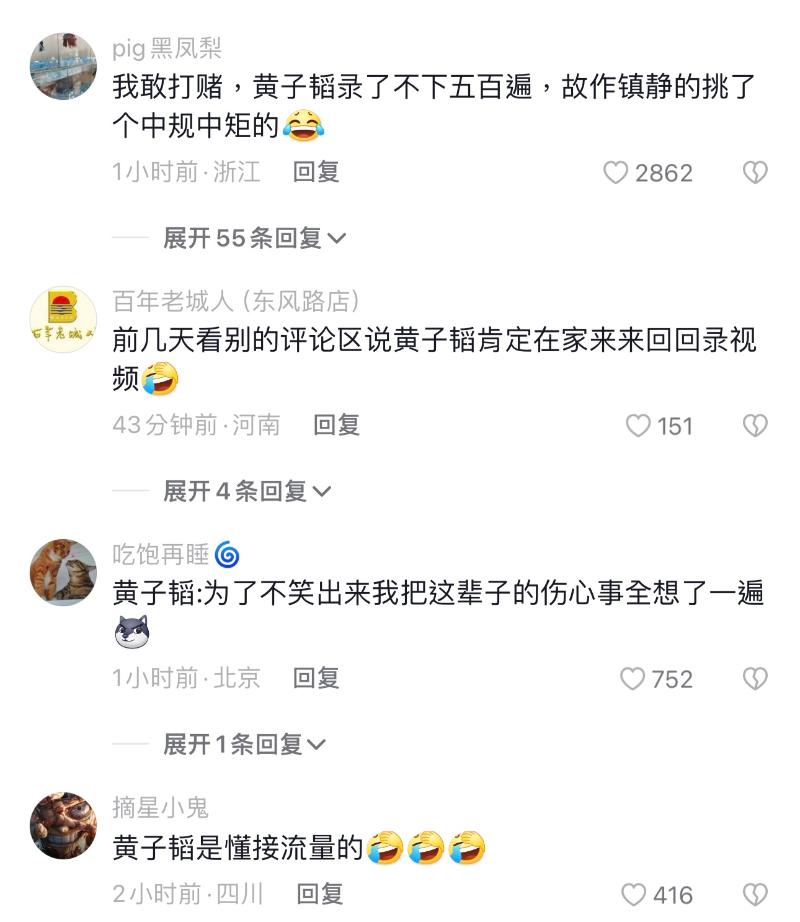The width and height of the screenshot is (800, 922).
Task: Like 百年老城人's comment
Action: (638, 426)
